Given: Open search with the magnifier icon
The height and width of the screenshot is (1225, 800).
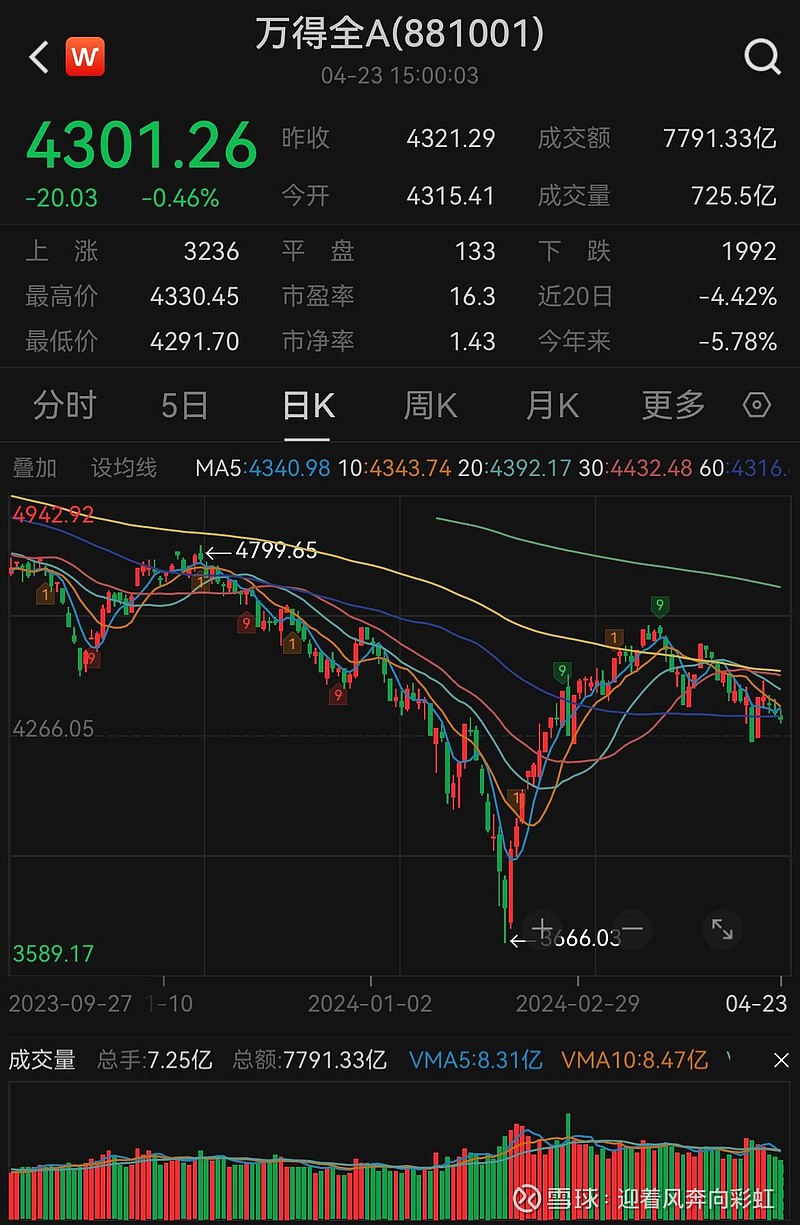Looking at the screenshot, I should coord(763,57).
